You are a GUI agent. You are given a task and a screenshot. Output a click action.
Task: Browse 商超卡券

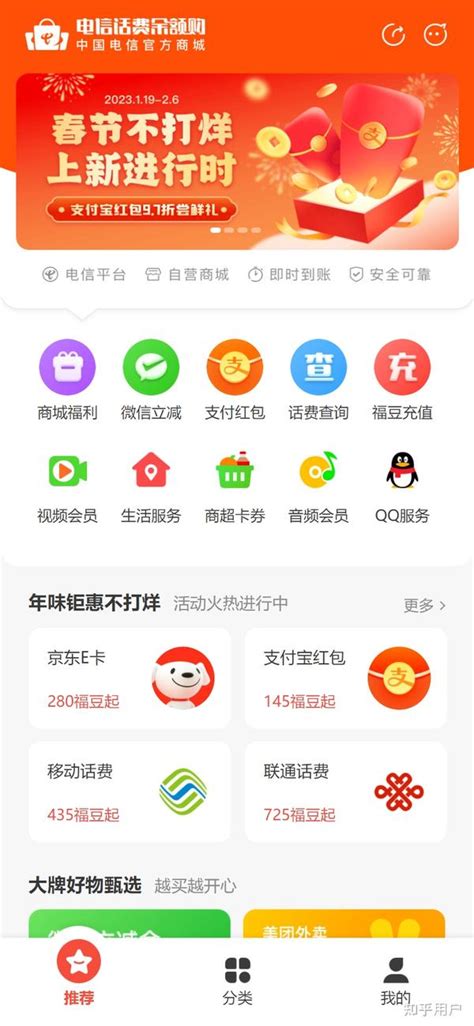click(x=235, y=487)
